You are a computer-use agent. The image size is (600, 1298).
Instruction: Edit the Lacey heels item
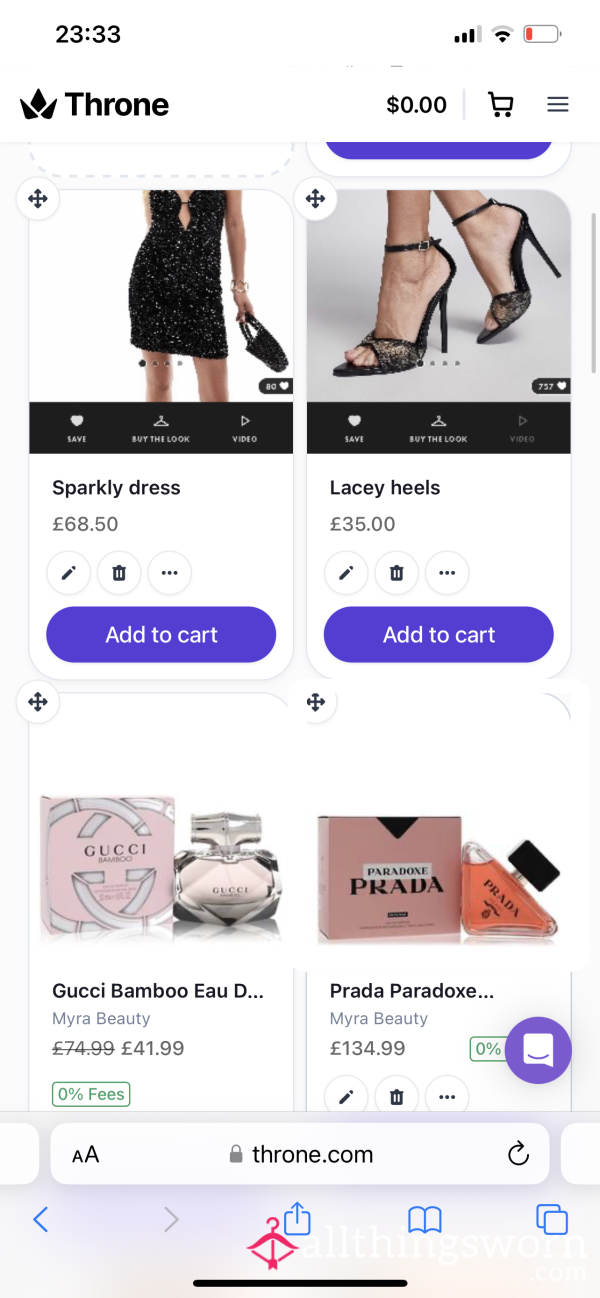[x=346, y=573]
